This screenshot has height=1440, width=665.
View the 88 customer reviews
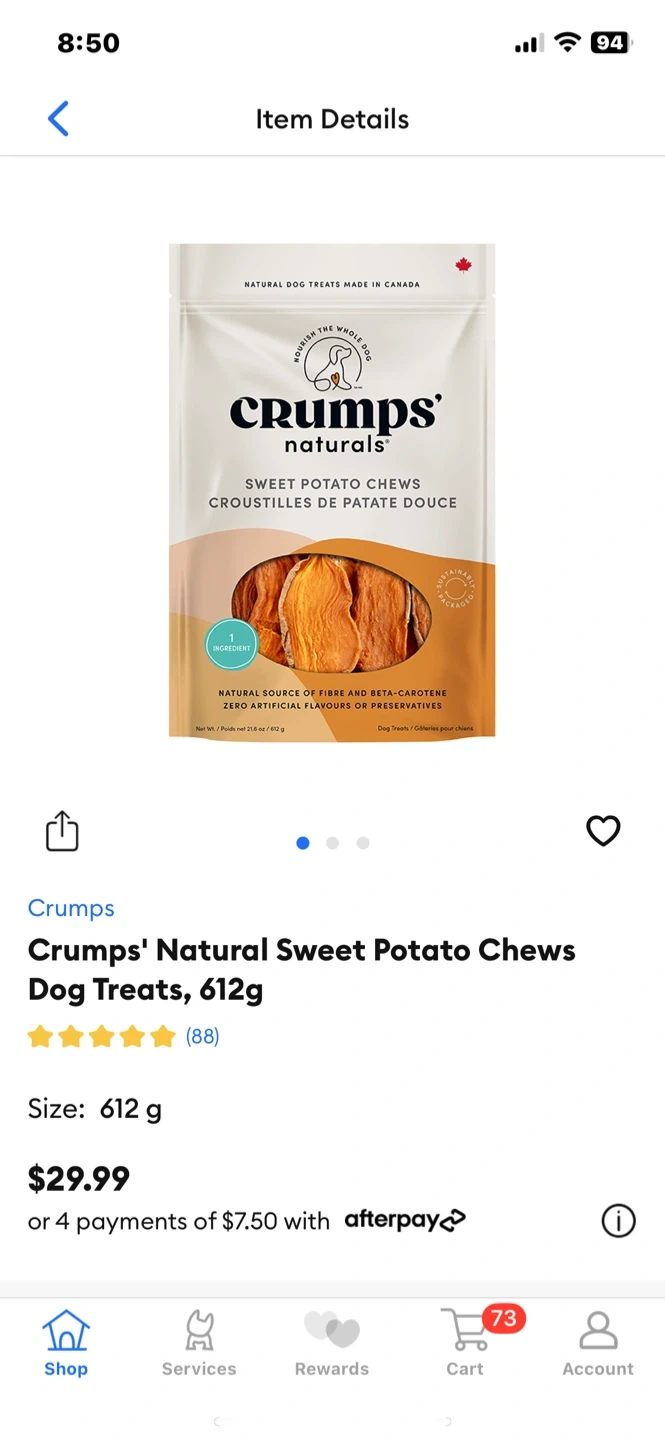pos(202,1036)
